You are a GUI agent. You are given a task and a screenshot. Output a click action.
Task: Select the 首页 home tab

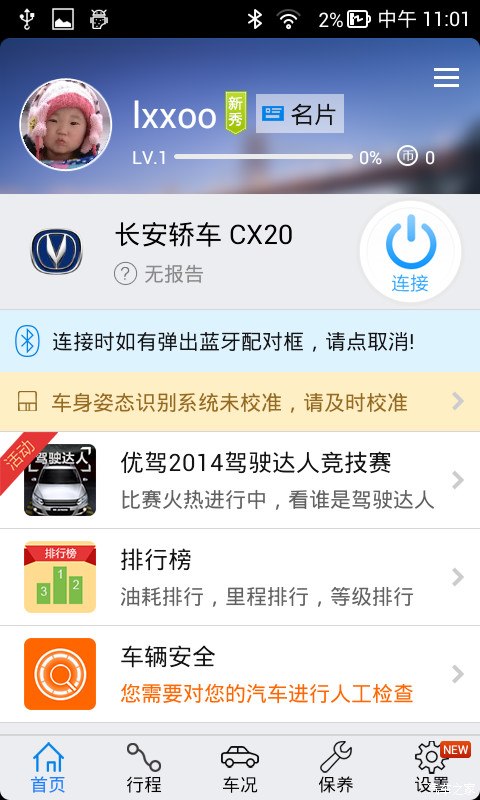pos(48,767)
